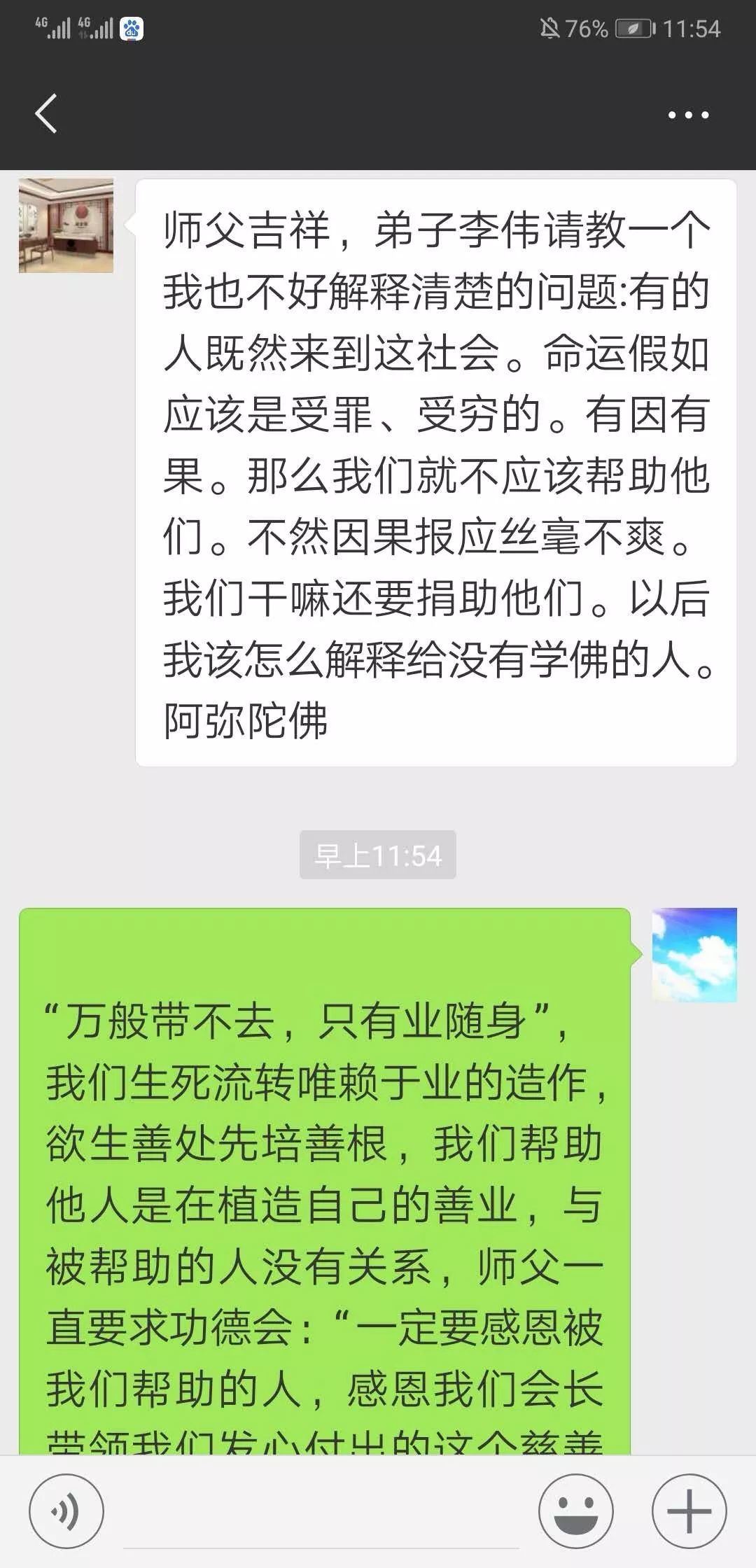Tap the timestamp bubble 早上11:54
This screenshot has width=756, height=1568.
(377, 853)
